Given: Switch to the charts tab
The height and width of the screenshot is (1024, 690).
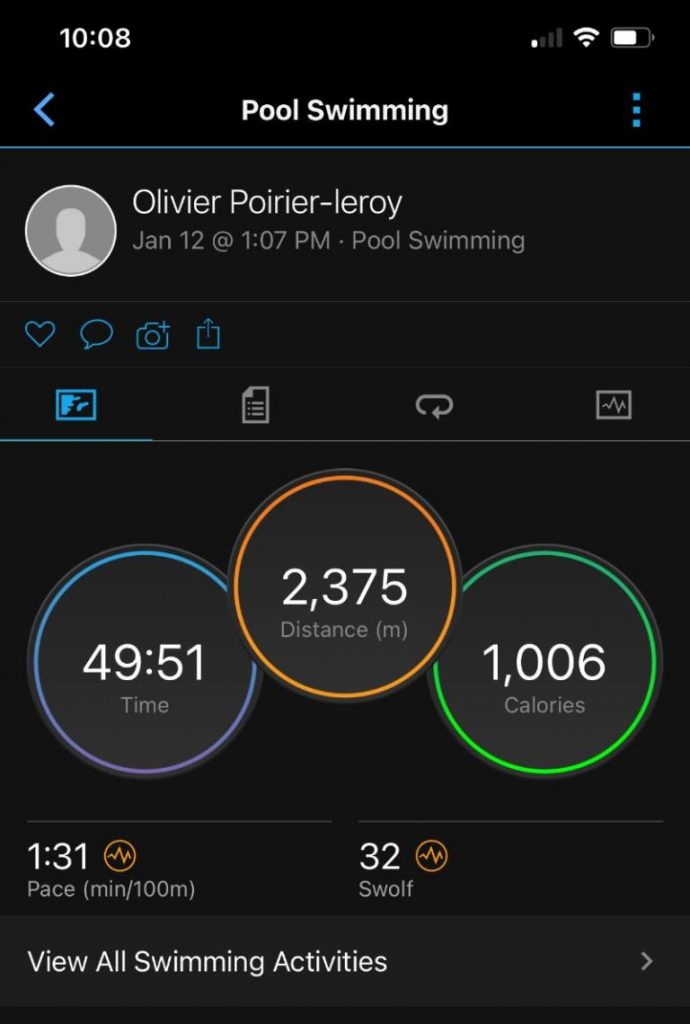Looking at the screenshot, I should (x=613, y=405).
